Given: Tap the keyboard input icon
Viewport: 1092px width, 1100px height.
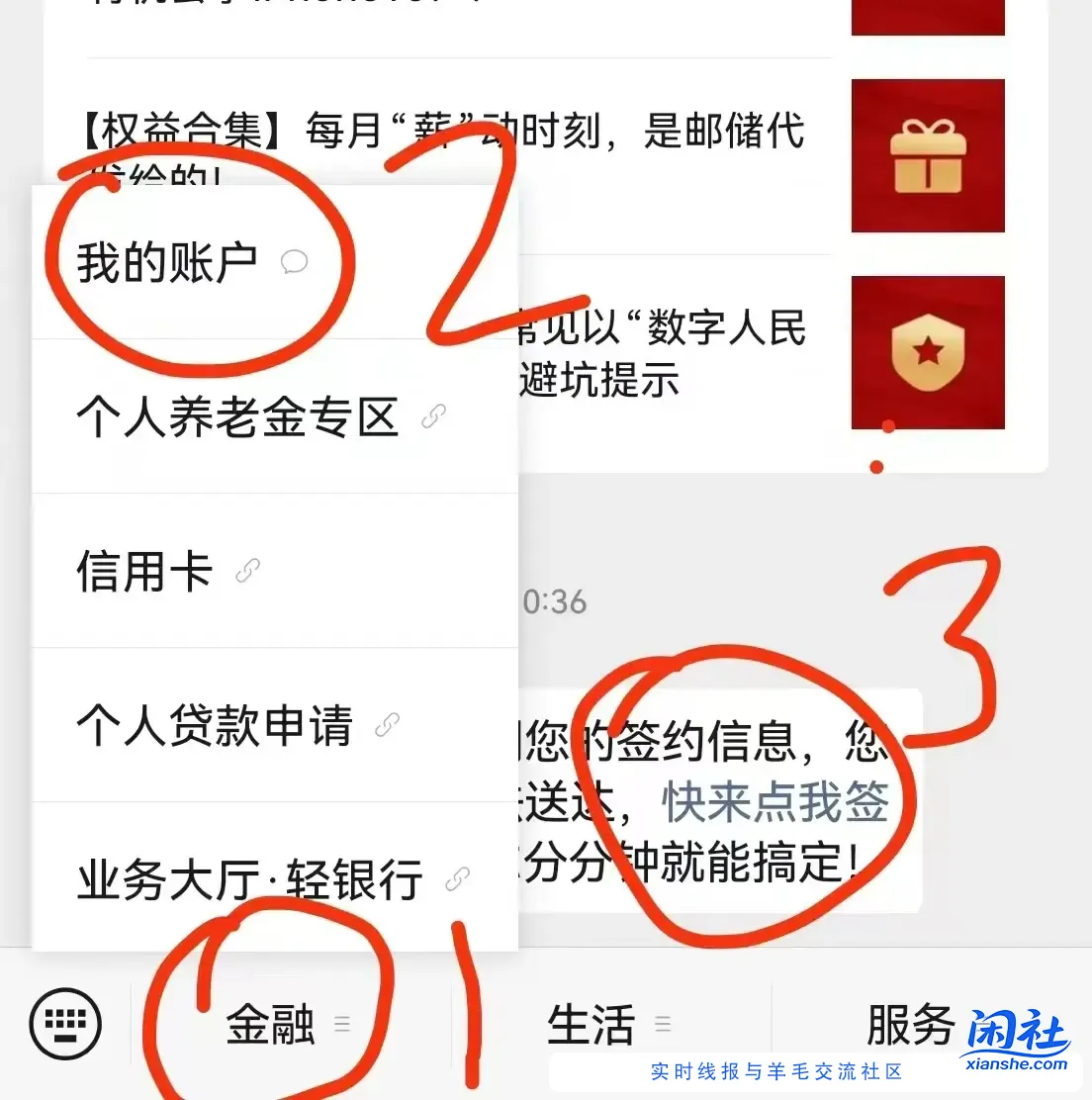Looking at the screenshot, I should click(x=64, y=1025).
